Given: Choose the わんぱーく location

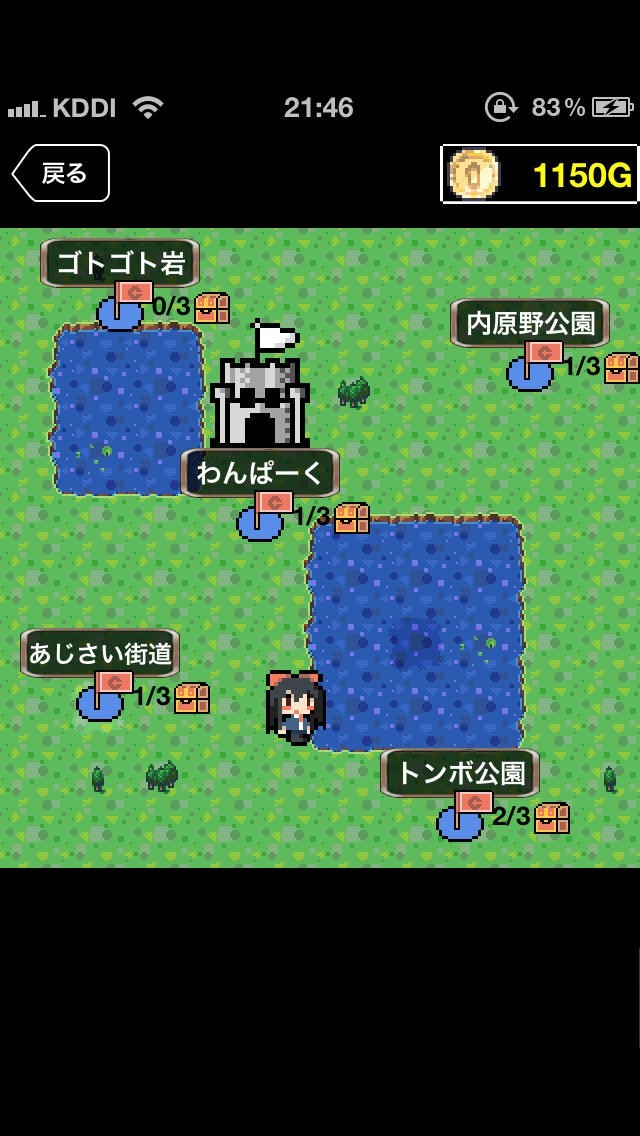Looking at the screenshot, I should [x=259, y=473].
